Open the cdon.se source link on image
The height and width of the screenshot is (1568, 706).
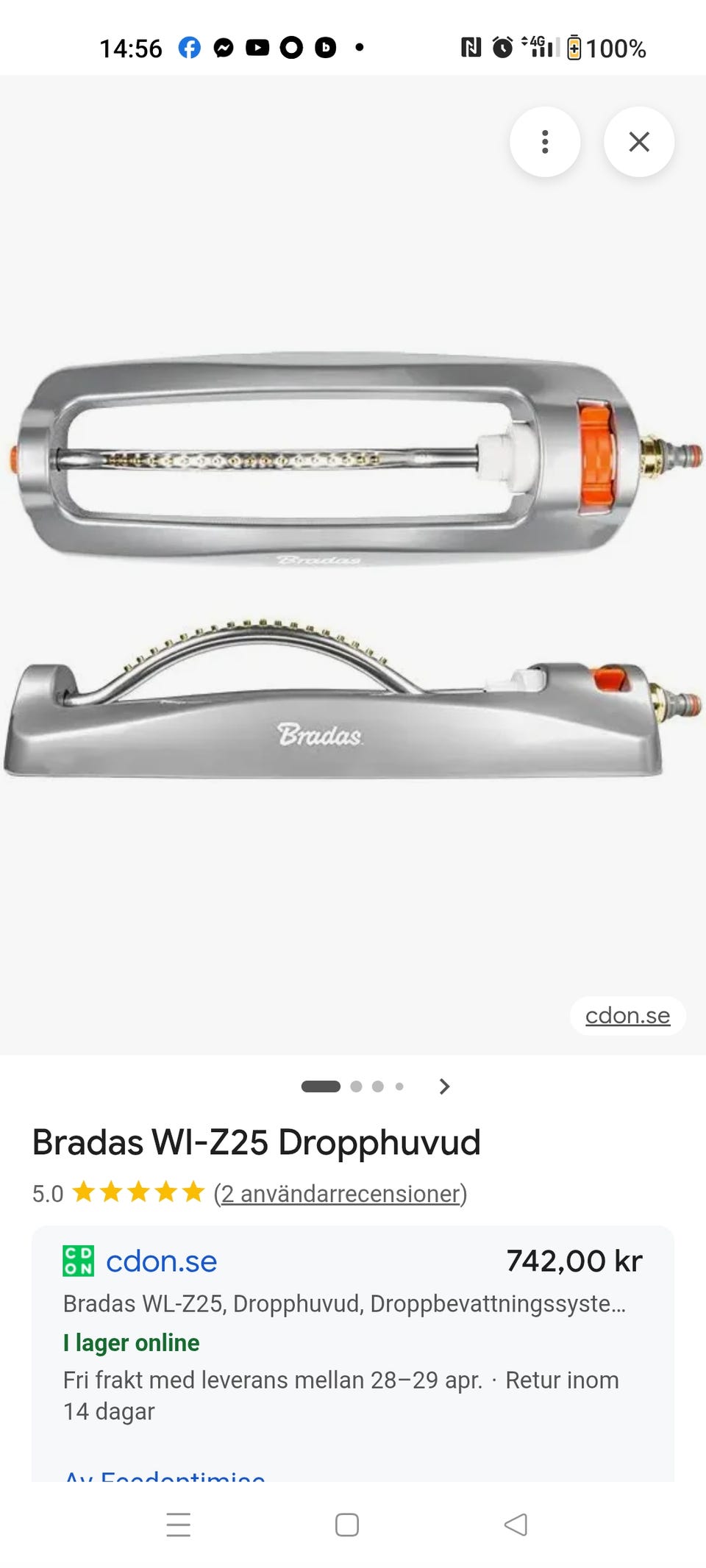pos(627,1015)
